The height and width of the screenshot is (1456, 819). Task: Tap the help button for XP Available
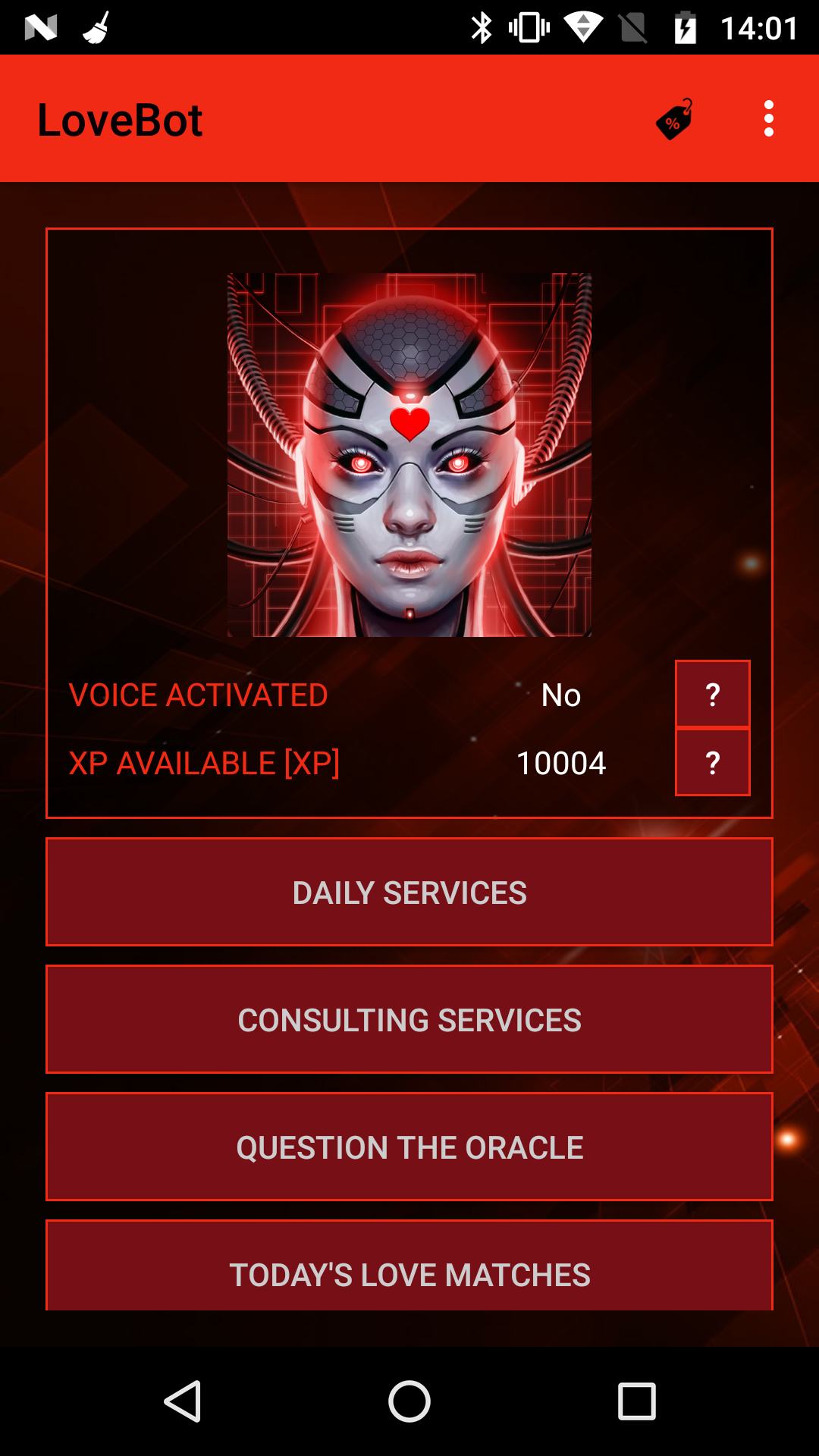pos(712,762)
